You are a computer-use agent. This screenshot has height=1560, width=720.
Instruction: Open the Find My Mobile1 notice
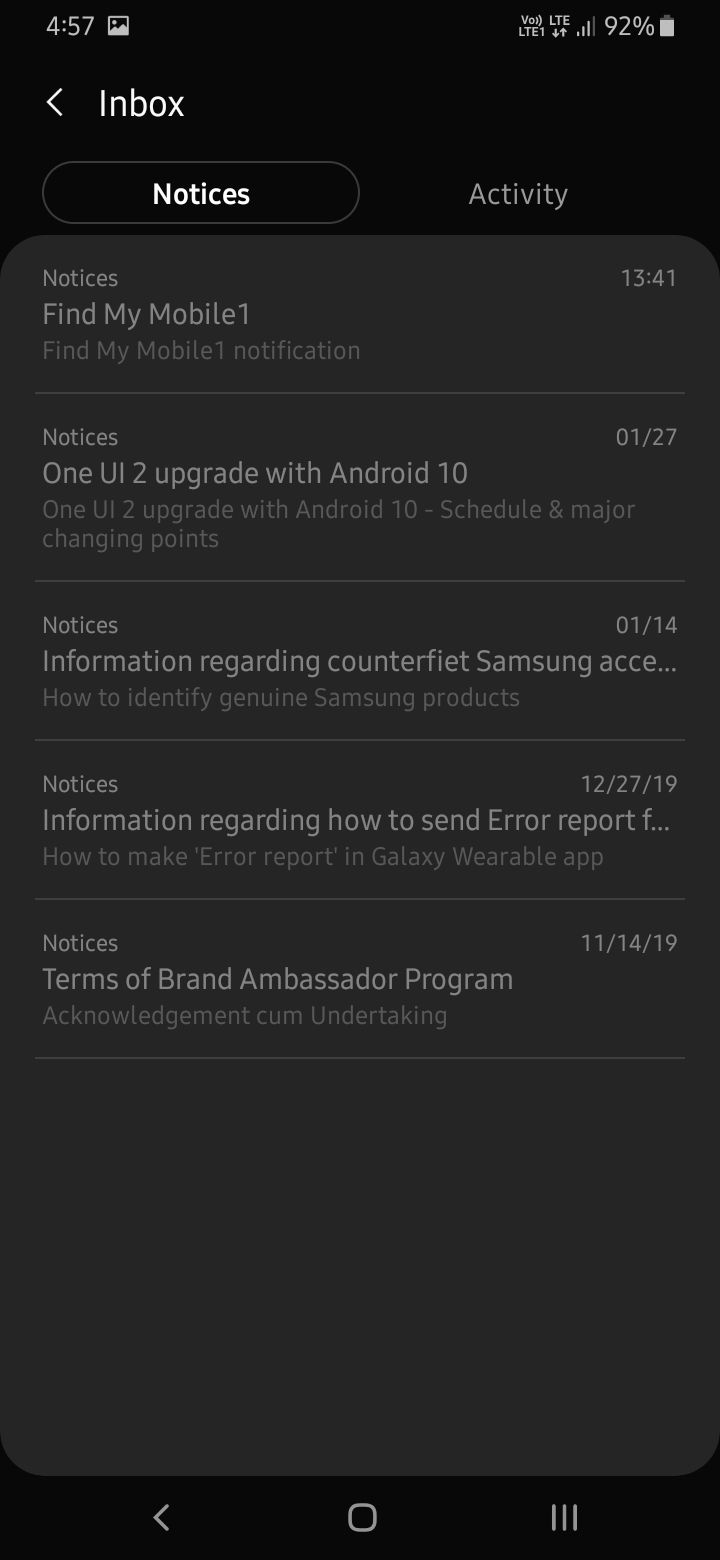pyautogui.click(x=360, y=313)
